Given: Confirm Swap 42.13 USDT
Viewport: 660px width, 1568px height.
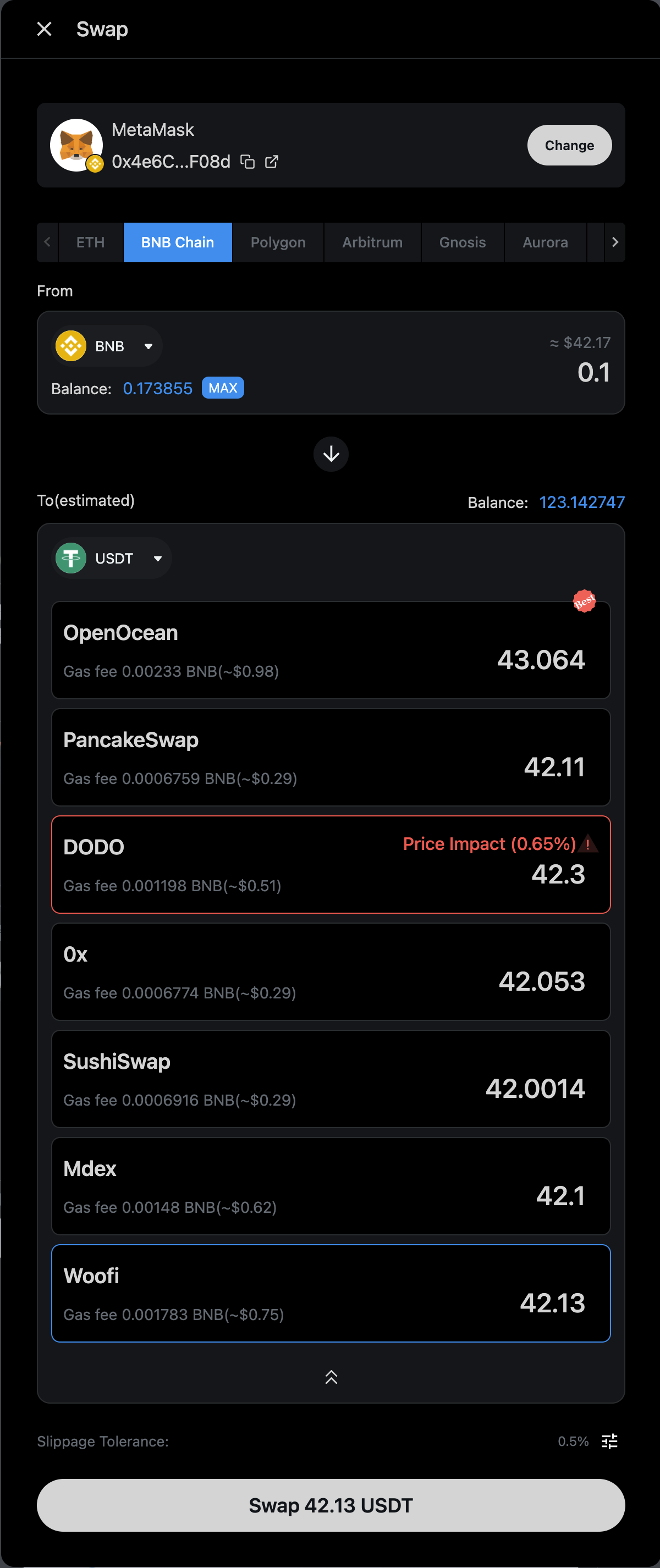Looking at the screenshot, I should [331, 1505].
